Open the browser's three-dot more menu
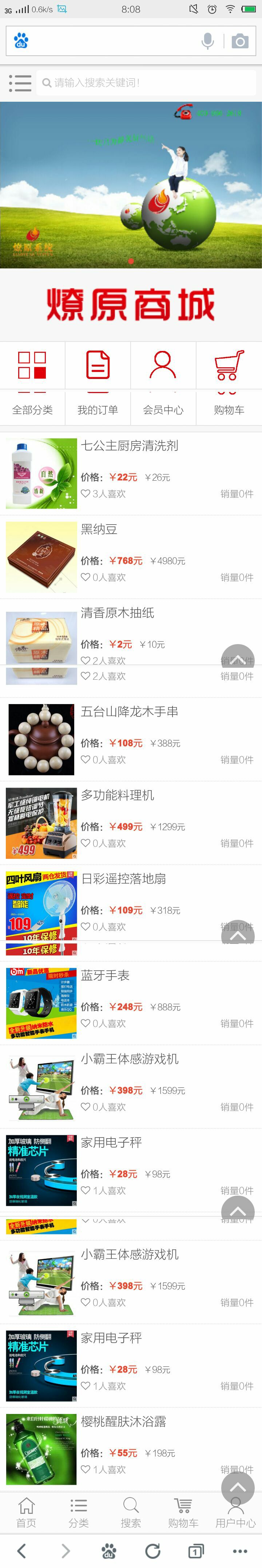Viewport: 262px width, 1568px height. (240, 1550)
